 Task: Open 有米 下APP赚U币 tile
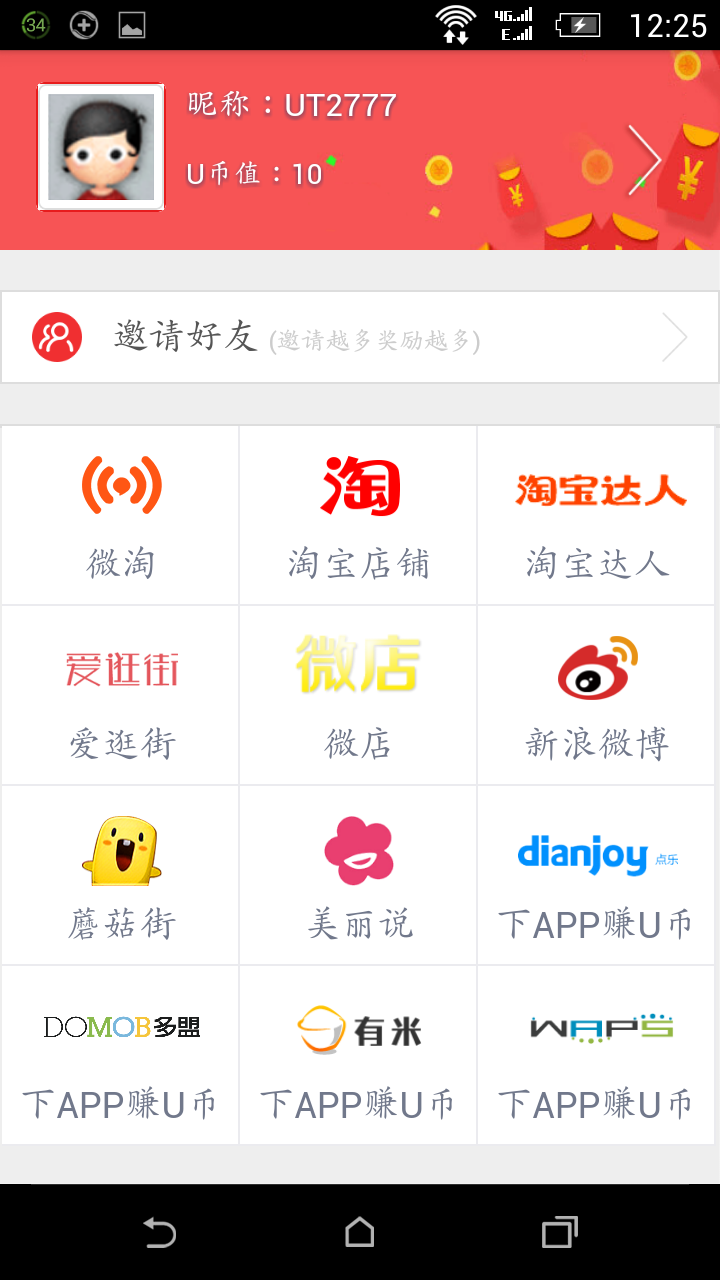pos(359,1055)
